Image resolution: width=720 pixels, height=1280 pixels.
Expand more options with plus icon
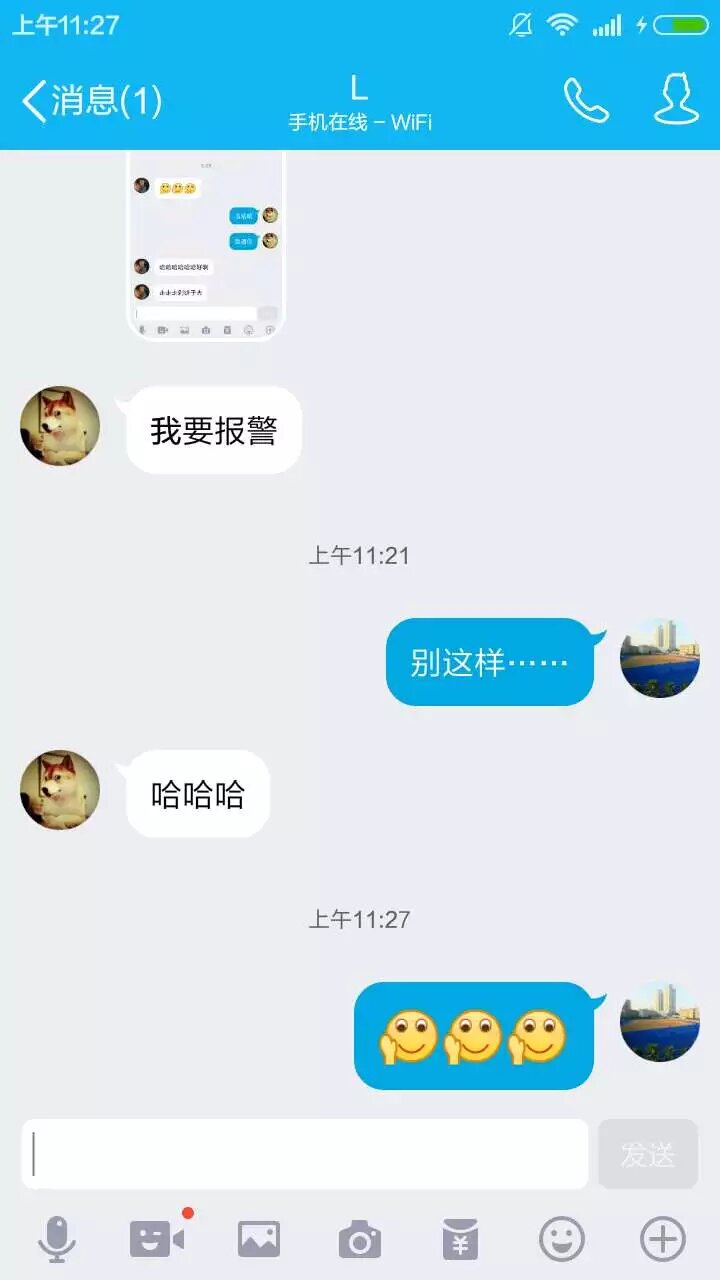click(663, 1240)
